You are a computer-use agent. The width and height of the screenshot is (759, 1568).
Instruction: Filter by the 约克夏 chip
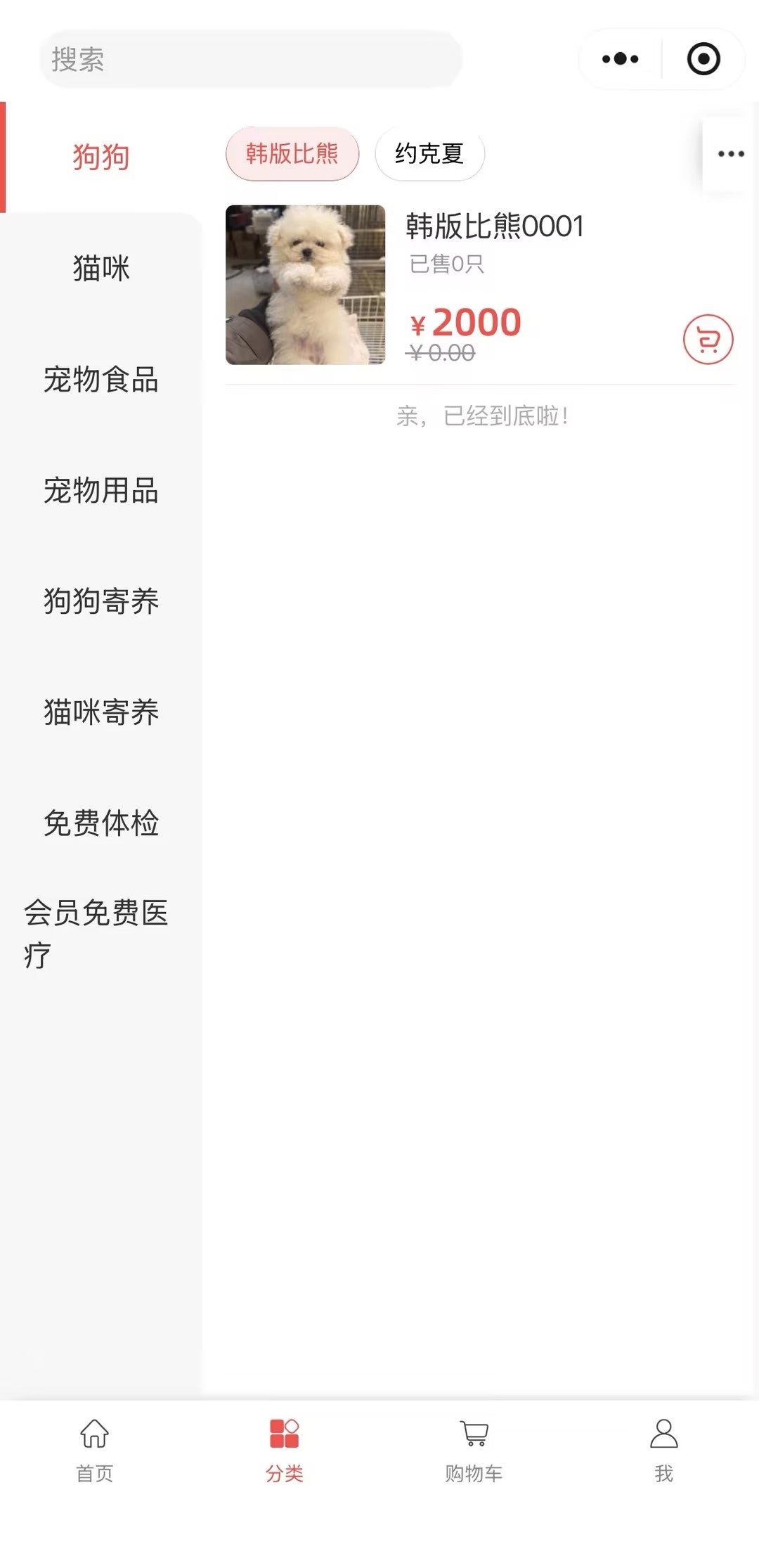(x=429, y=153)
